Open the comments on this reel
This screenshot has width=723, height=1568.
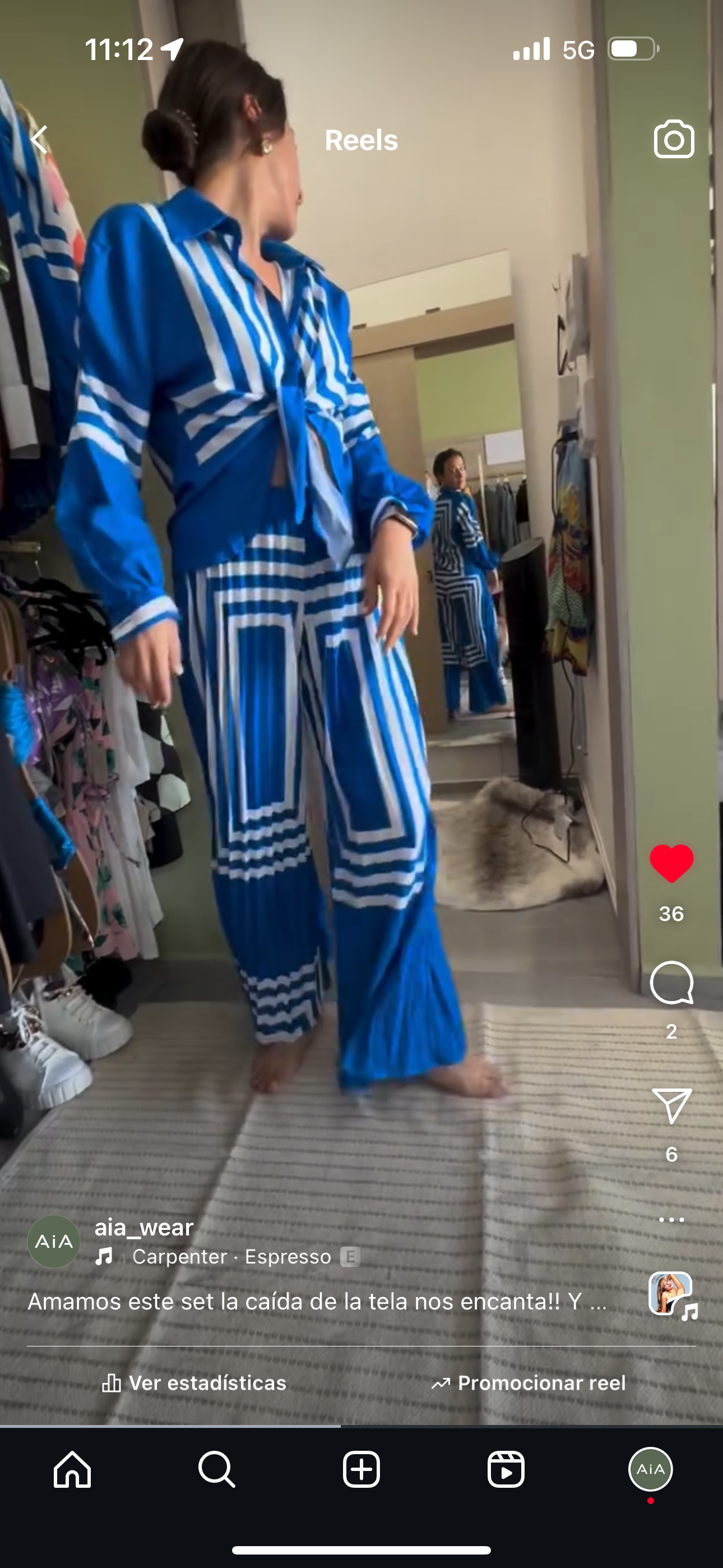(671, 983)
